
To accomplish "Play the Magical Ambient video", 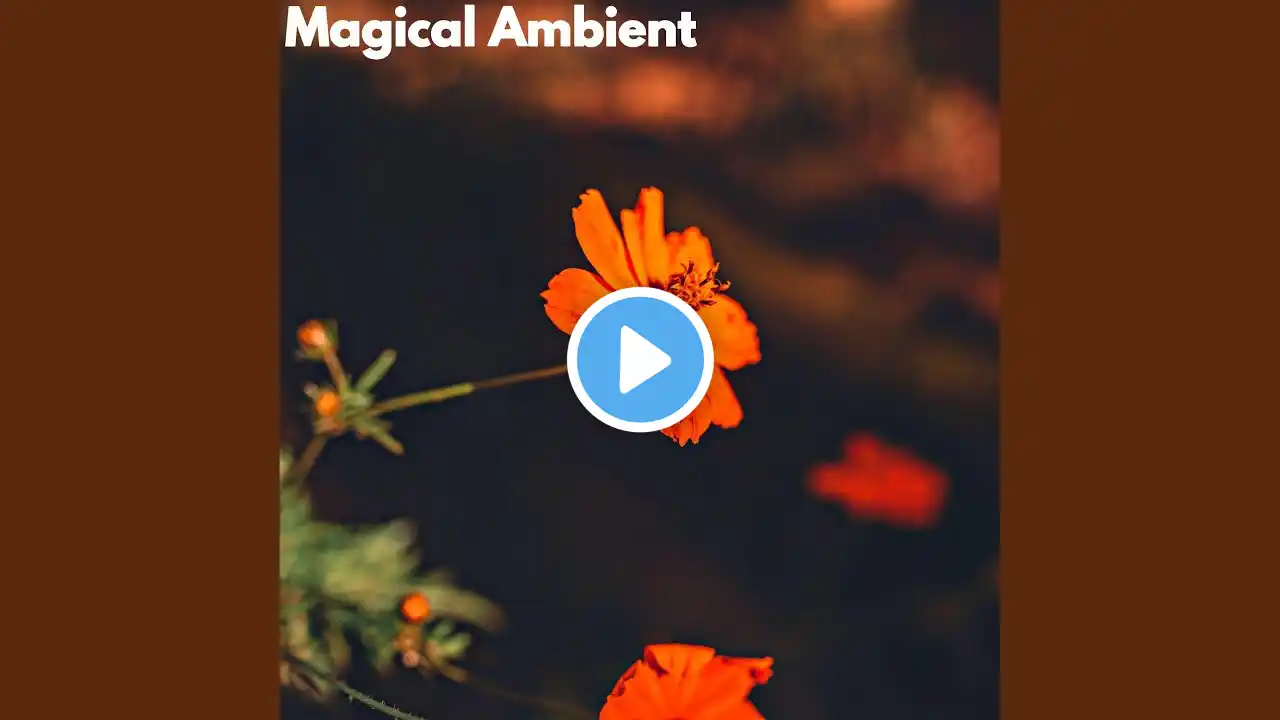I will pos(640,360).
